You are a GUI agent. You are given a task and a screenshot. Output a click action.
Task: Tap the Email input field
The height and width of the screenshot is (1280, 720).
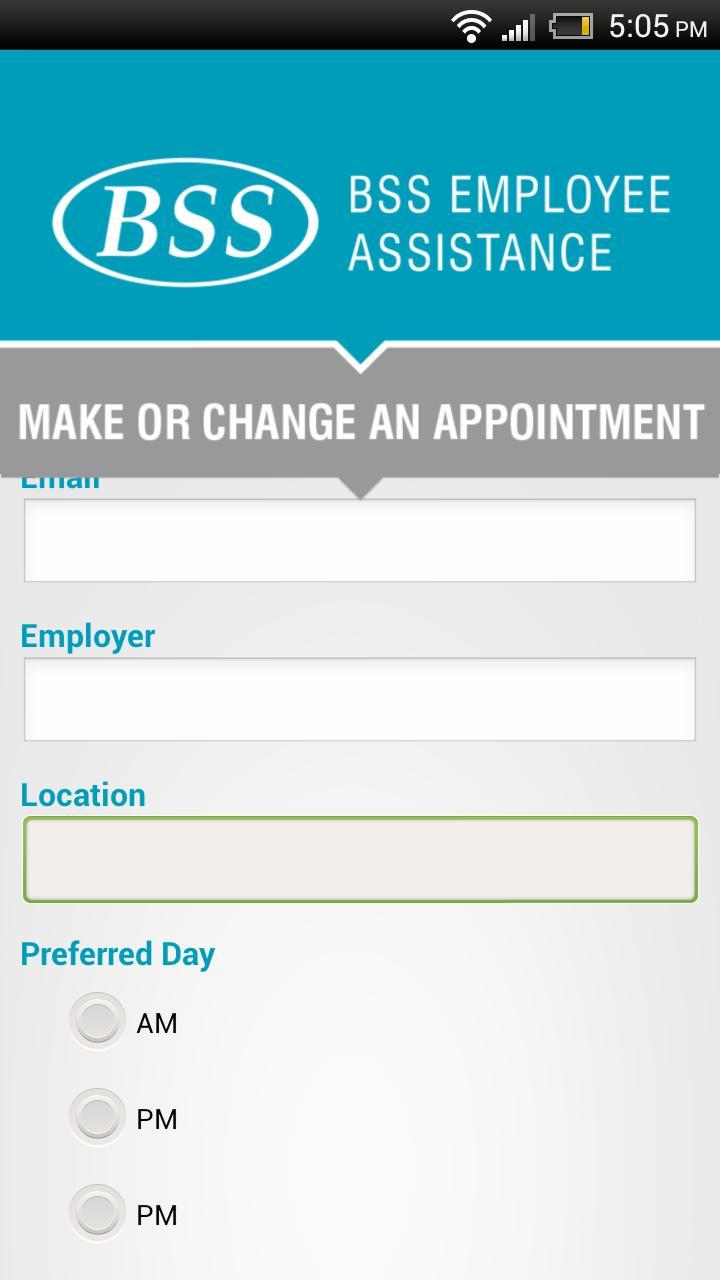360,541
